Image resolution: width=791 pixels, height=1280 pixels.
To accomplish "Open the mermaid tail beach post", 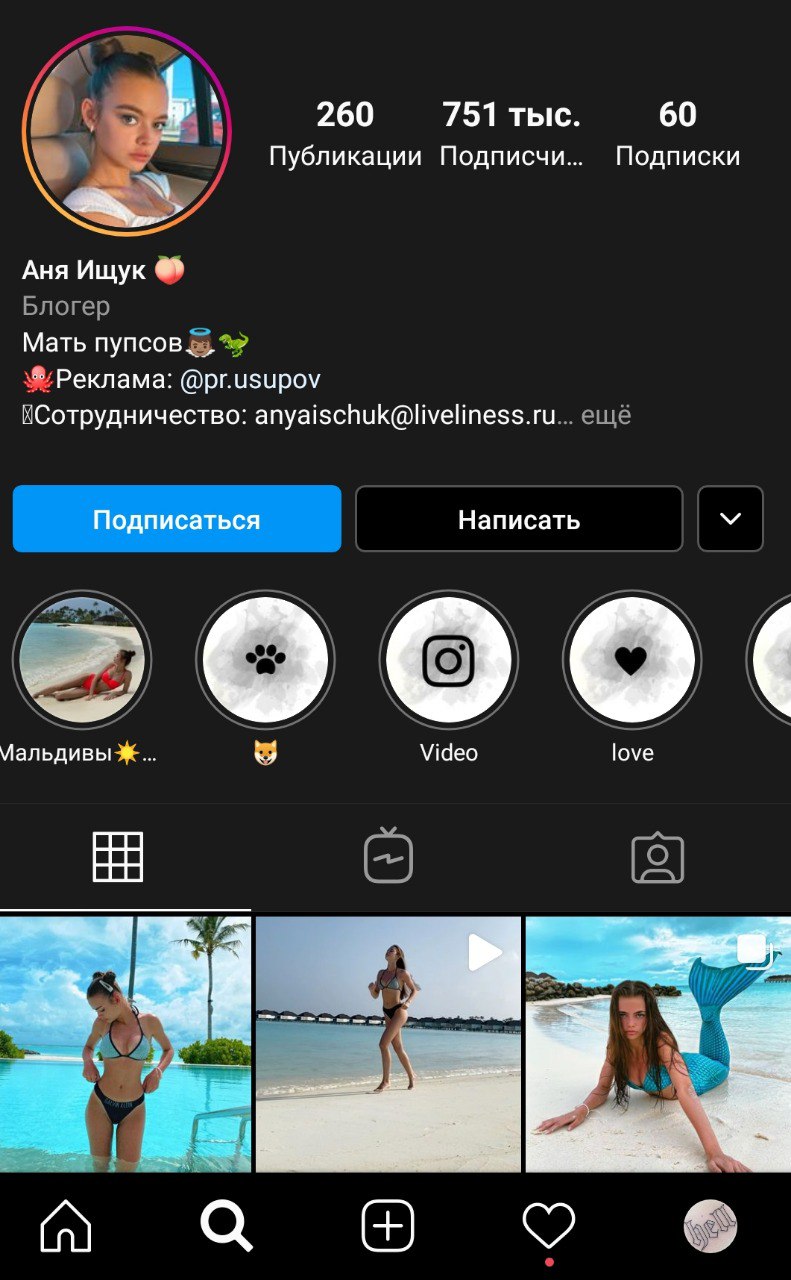I will (x=658, y=1044).
